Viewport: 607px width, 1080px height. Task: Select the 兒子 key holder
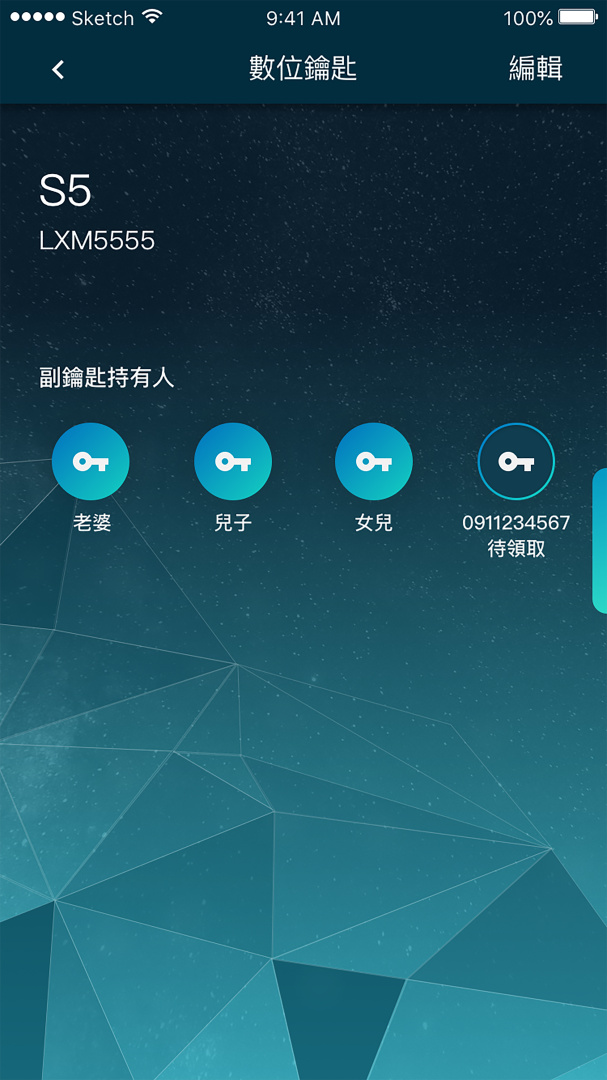click(x=233, y=461)
